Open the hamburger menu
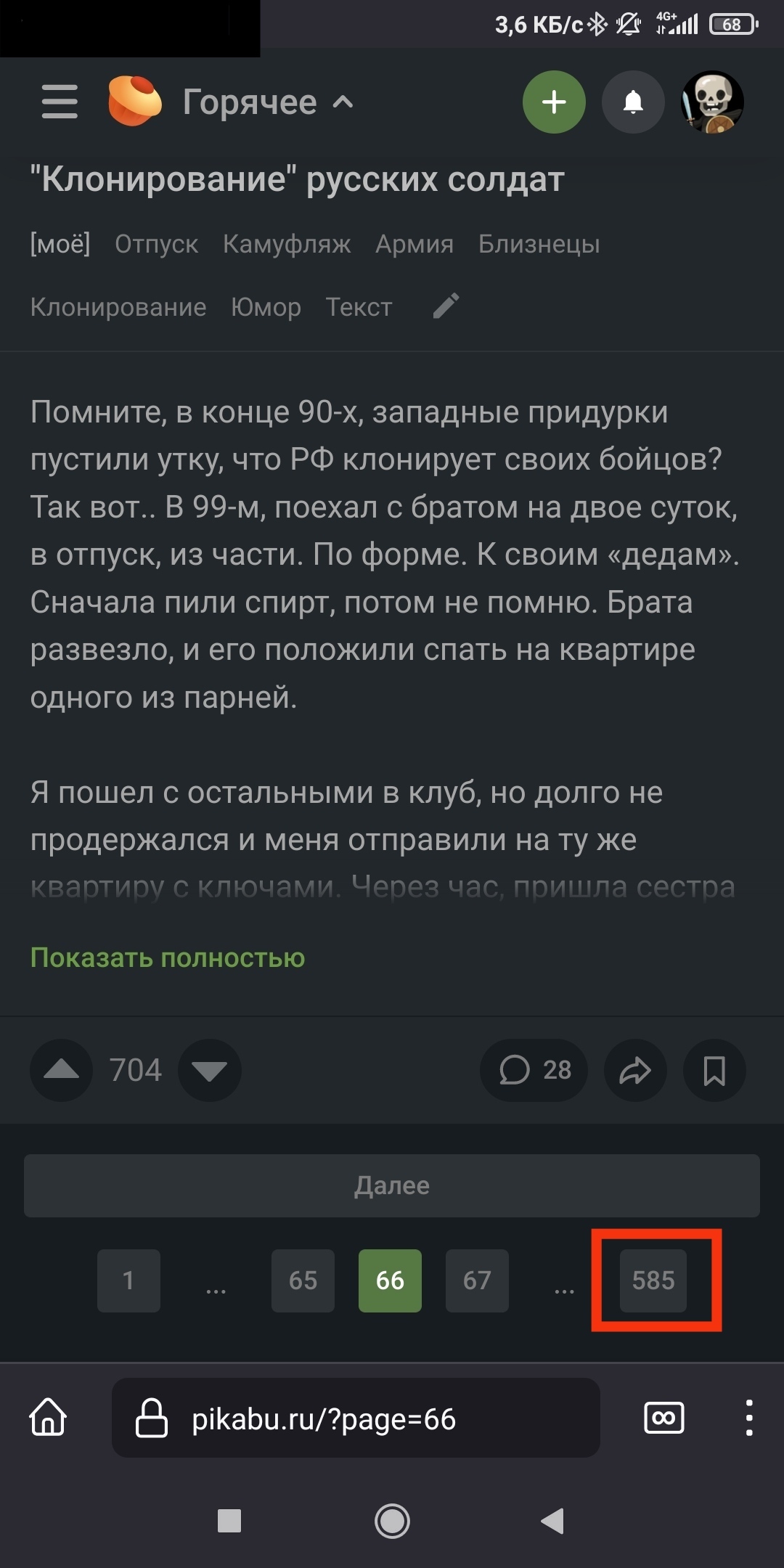This screenshot has height=1568, width=784. tap(60, 102)
